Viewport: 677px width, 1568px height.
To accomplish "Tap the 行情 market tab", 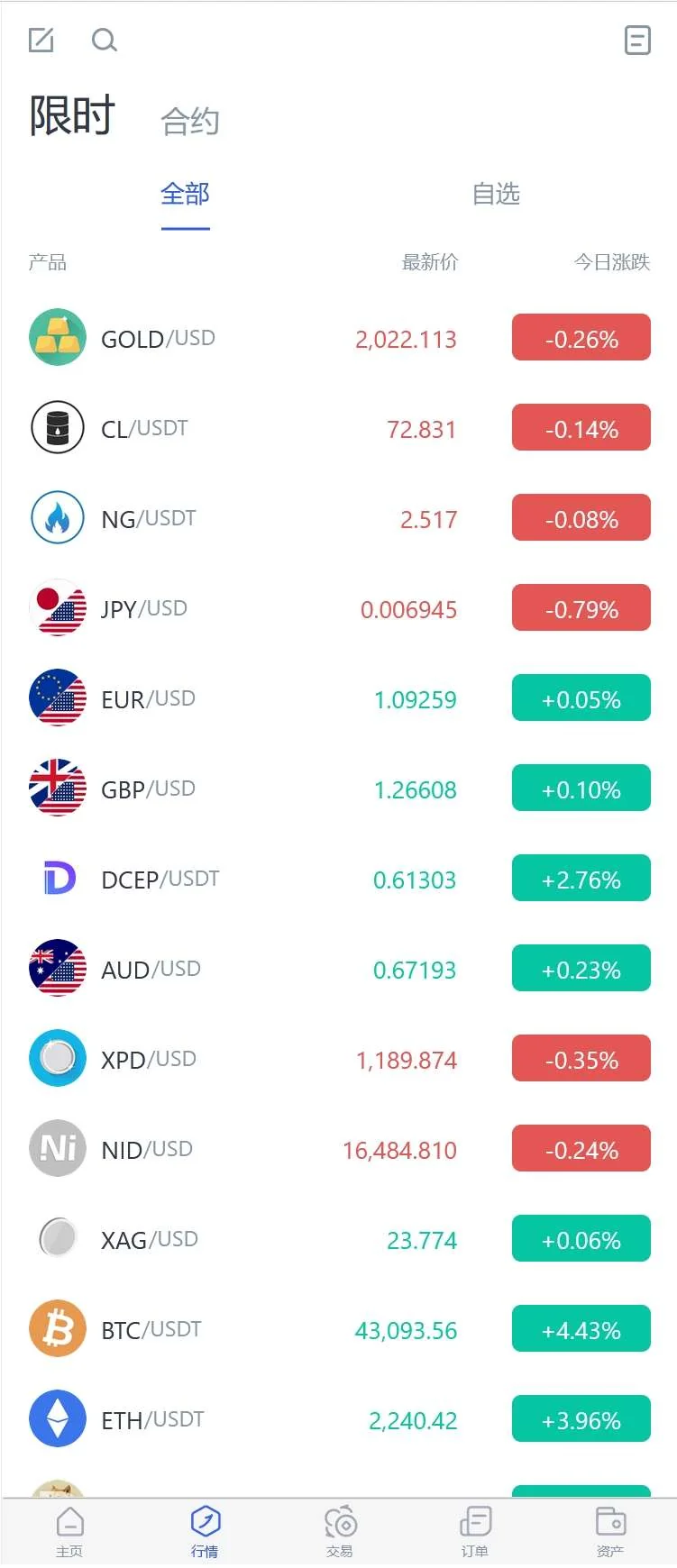I will (205, 1532).
